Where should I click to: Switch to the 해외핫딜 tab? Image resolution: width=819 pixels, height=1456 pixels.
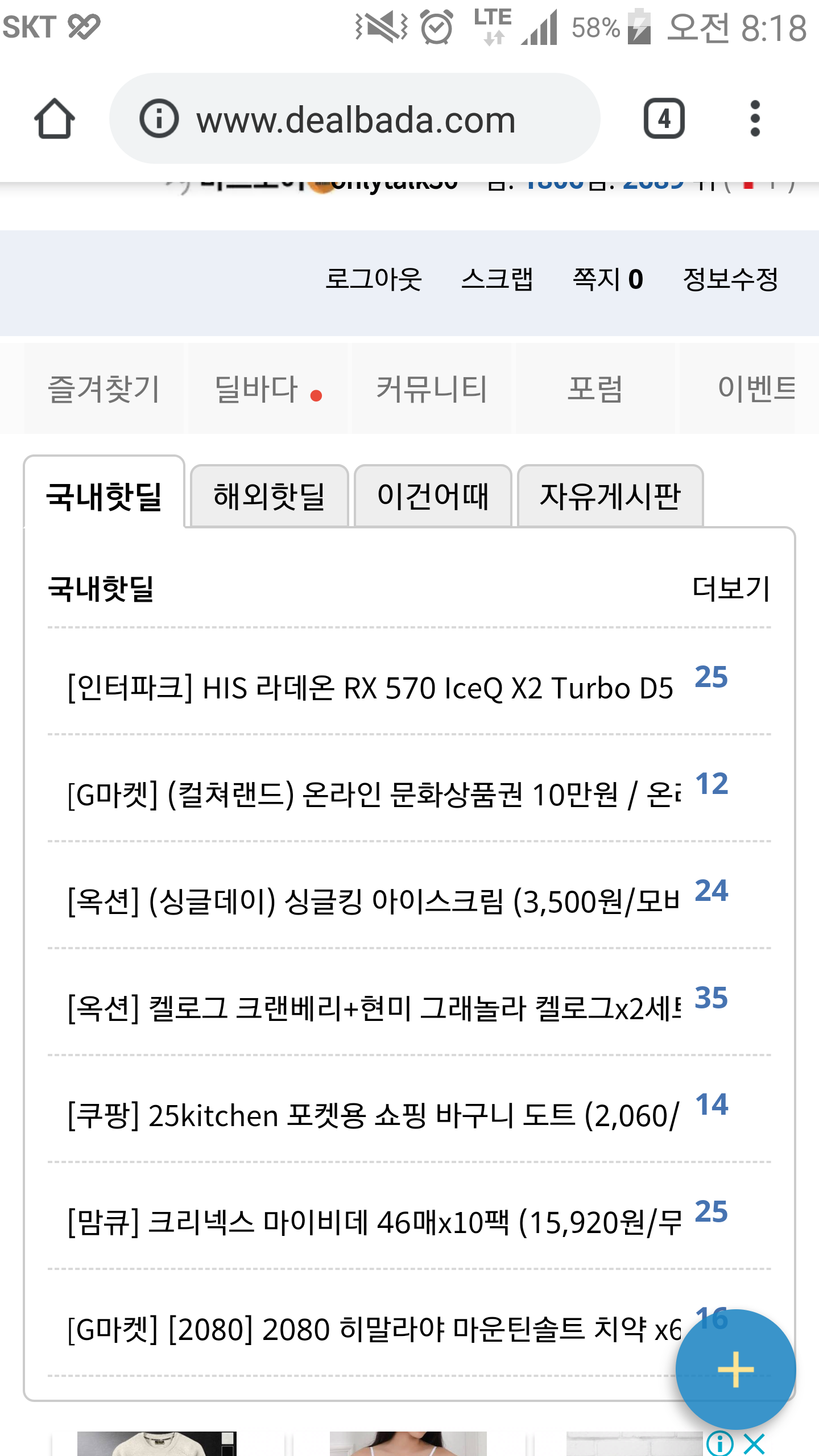click(x=269, y=496)
